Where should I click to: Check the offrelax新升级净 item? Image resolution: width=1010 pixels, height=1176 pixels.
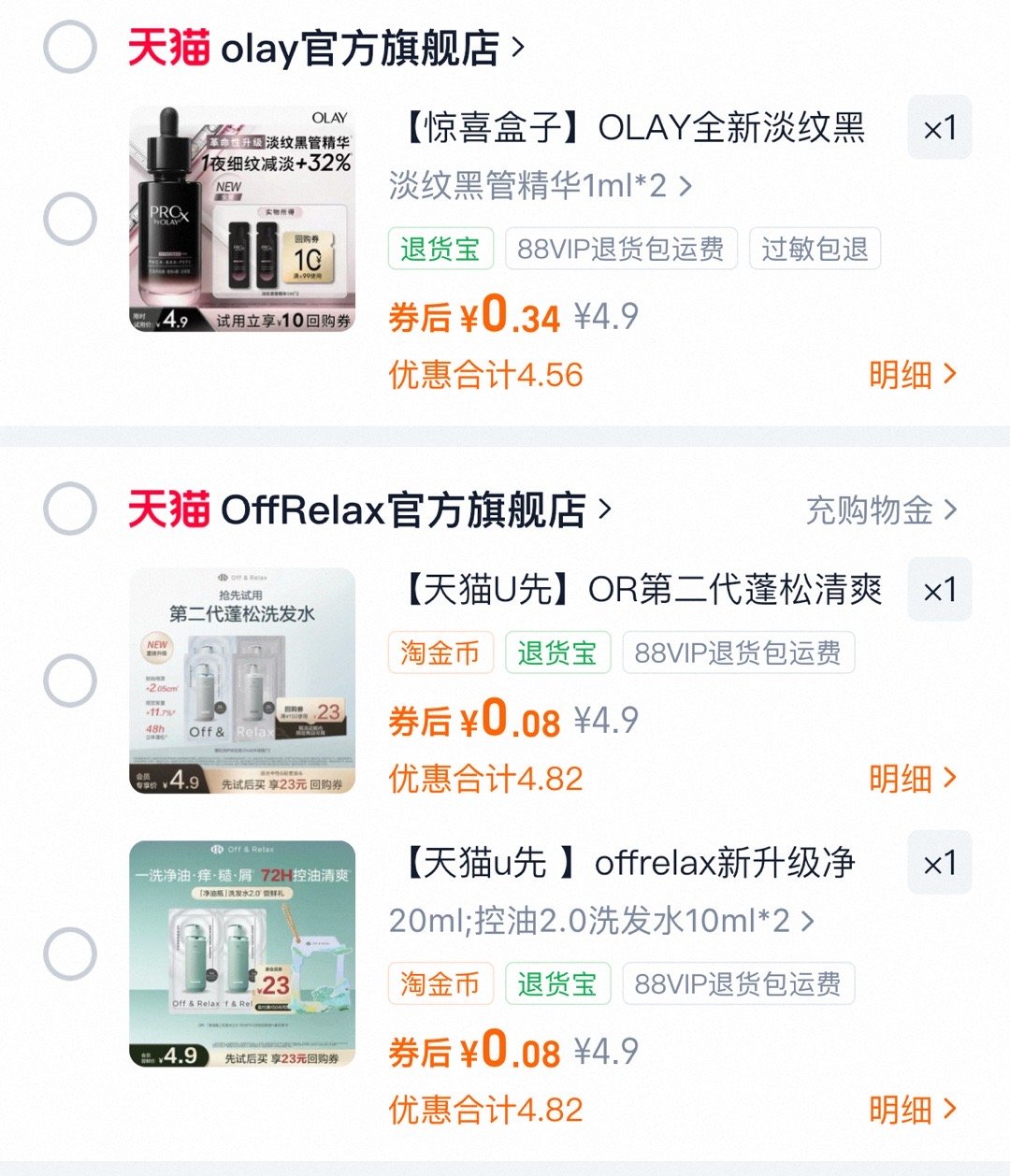tap(70, 954)
